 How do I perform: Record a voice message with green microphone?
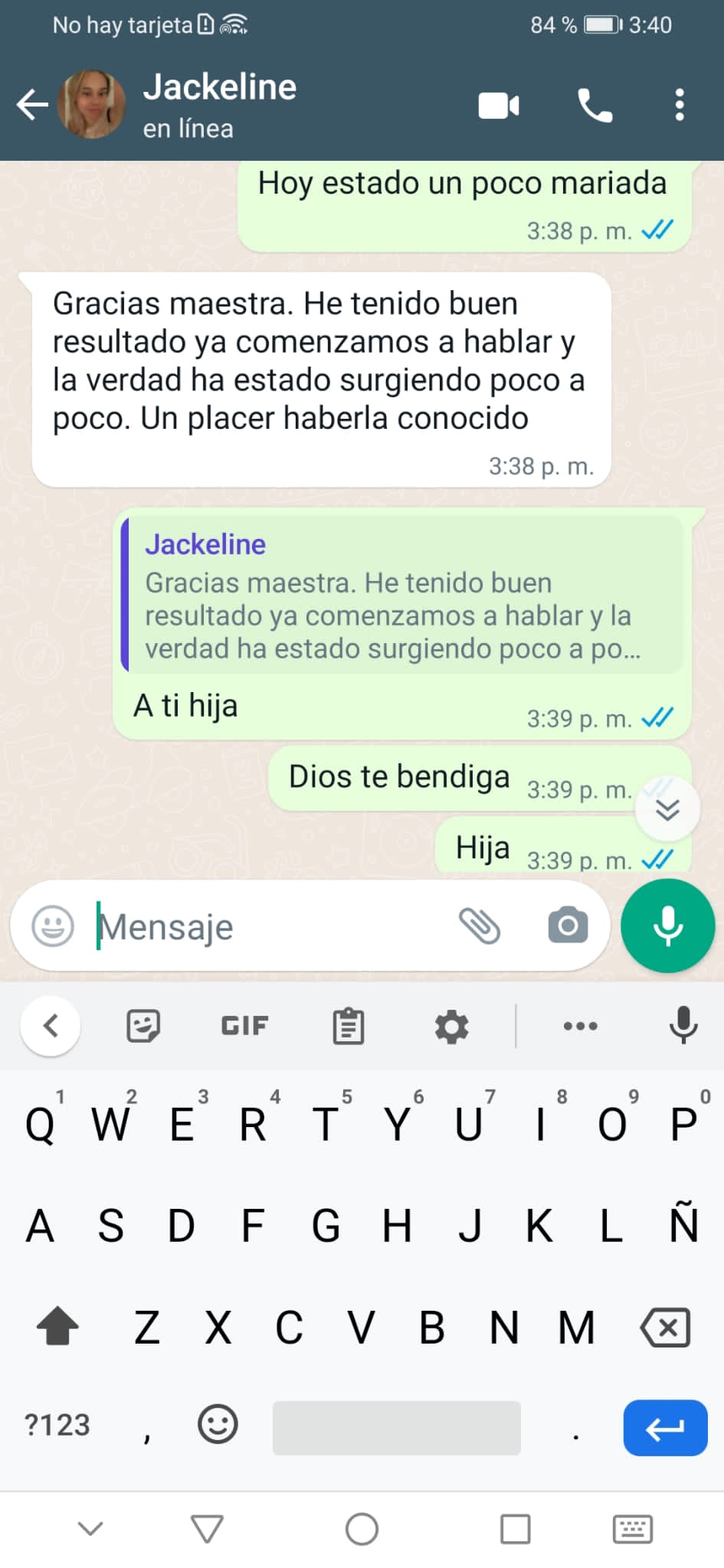point(667,926)
